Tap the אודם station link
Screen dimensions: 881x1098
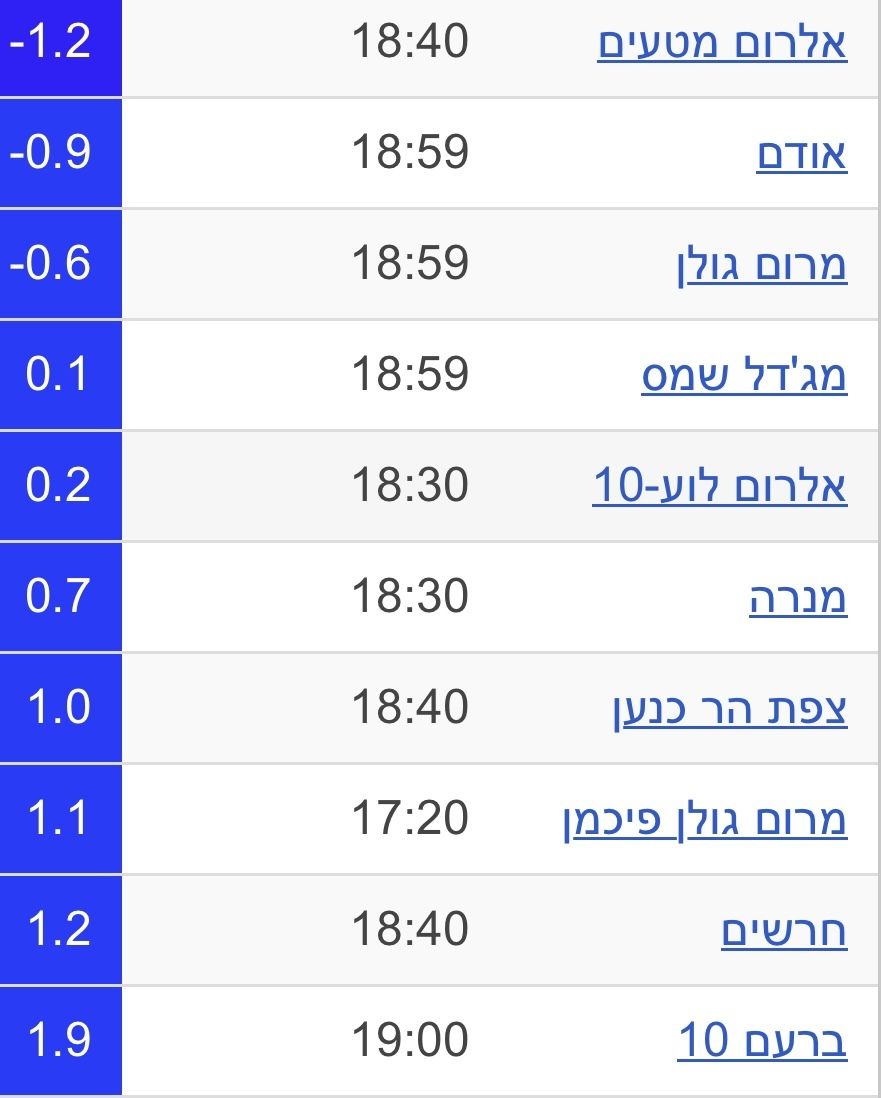coord(802,154)
